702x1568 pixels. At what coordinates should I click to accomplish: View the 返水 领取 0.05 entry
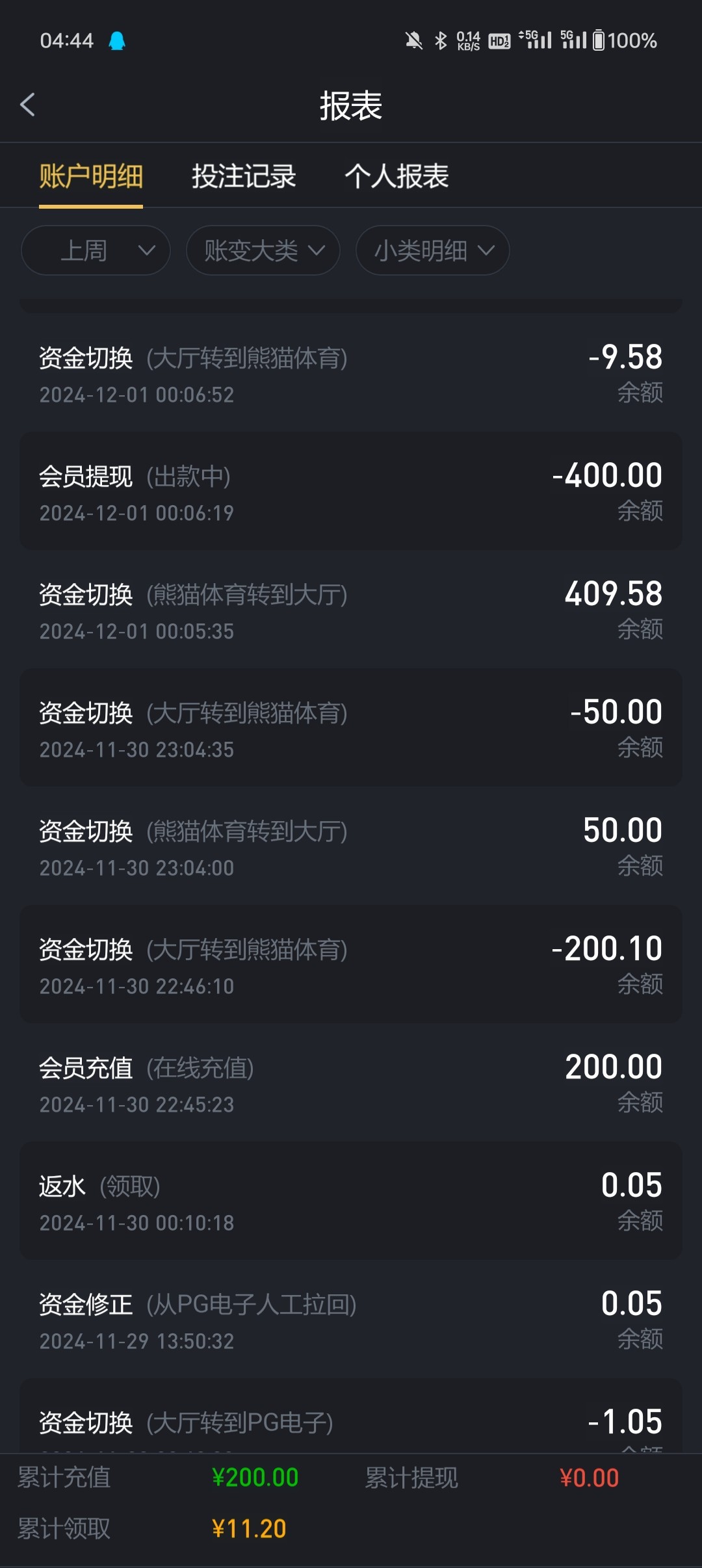tap(351, 1201)
